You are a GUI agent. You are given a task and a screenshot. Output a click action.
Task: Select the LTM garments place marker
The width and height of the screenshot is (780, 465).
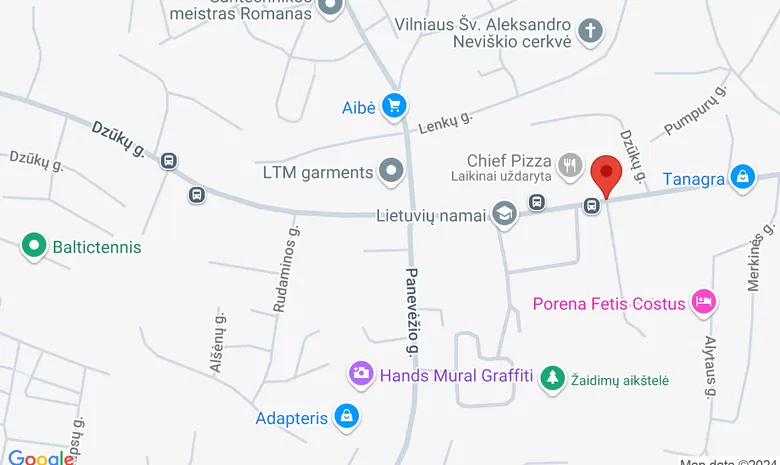click(x=392, y=171)
